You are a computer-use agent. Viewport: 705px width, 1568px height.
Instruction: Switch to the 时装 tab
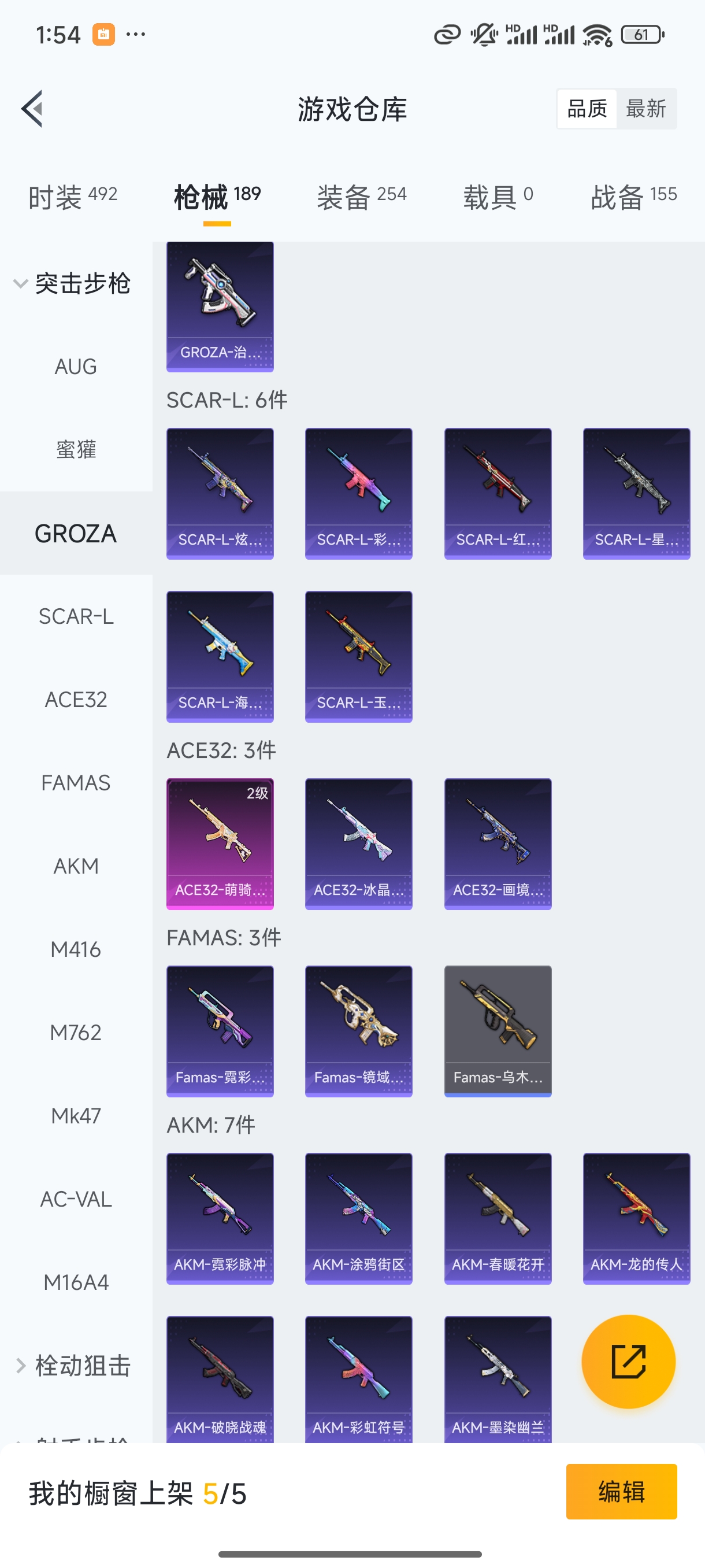(72, 197)
